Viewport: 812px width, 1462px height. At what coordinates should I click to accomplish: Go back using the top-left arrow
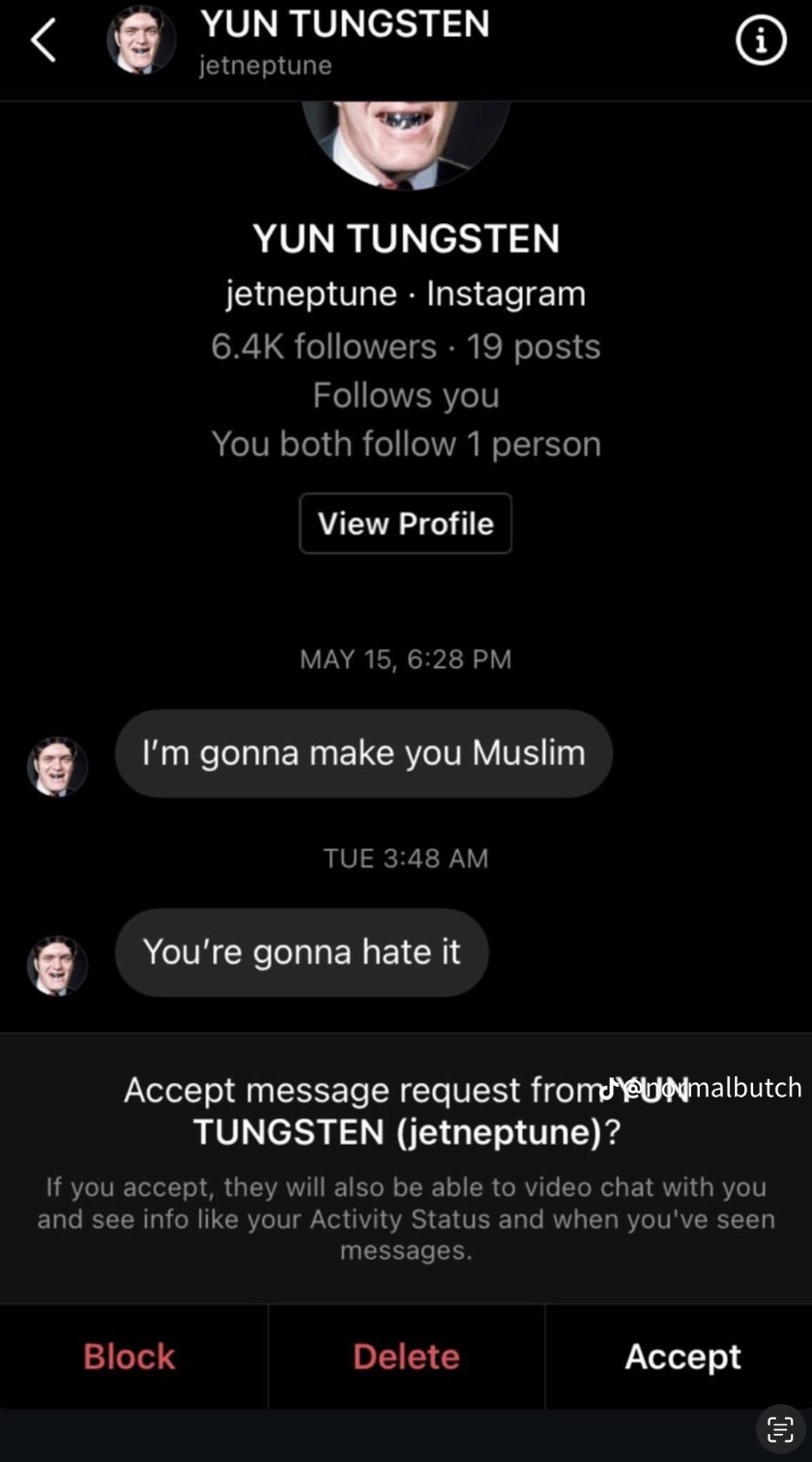pyautogui.click(x=43, y=42)
